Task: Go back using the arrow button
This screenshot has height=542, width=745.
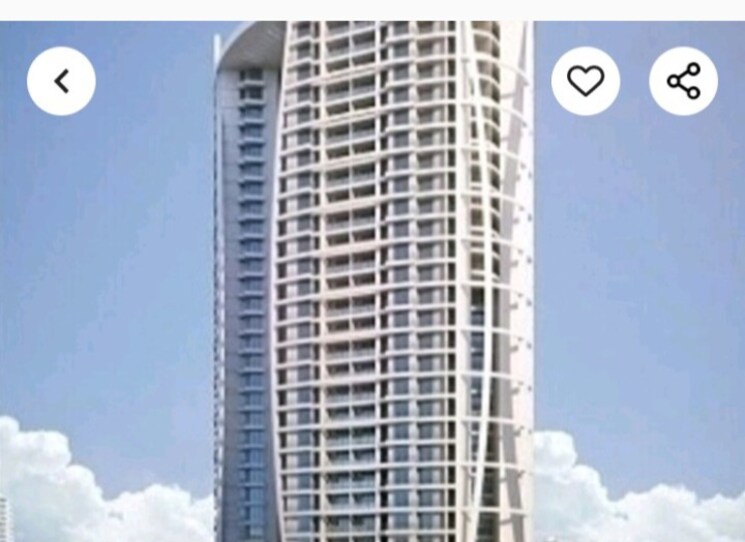Action: point(61,81)
